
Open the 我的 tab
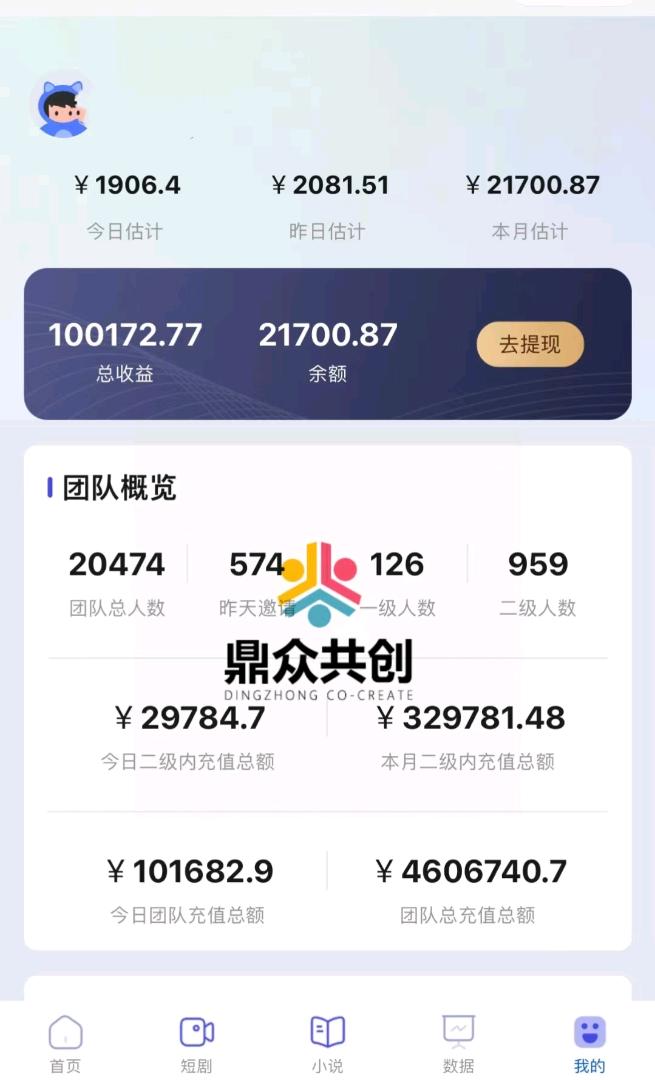coord(590,1042)
